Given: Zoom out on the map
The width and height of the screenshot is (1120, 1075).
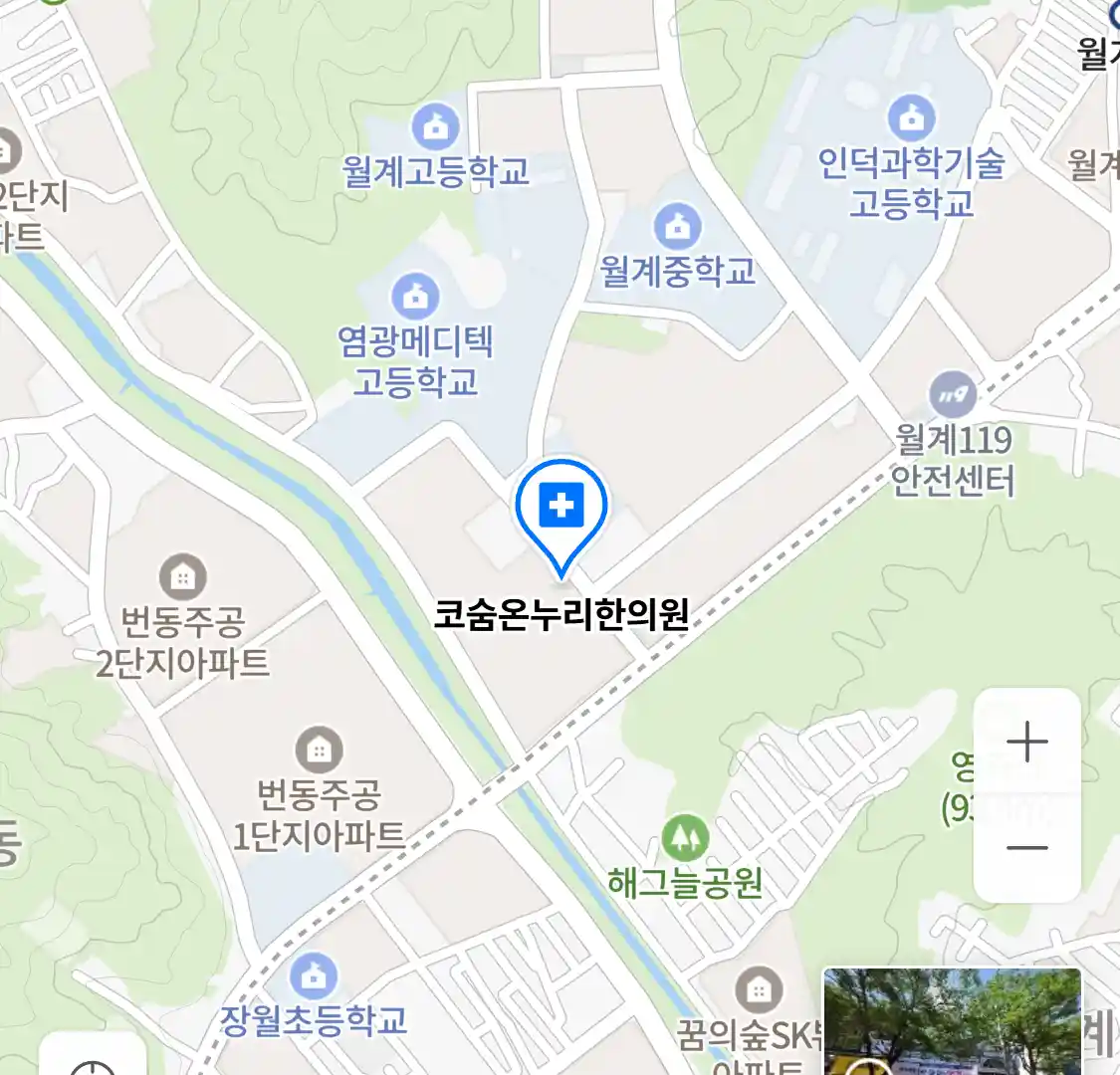Looking at the screenshot, I should coord(1026,848).
